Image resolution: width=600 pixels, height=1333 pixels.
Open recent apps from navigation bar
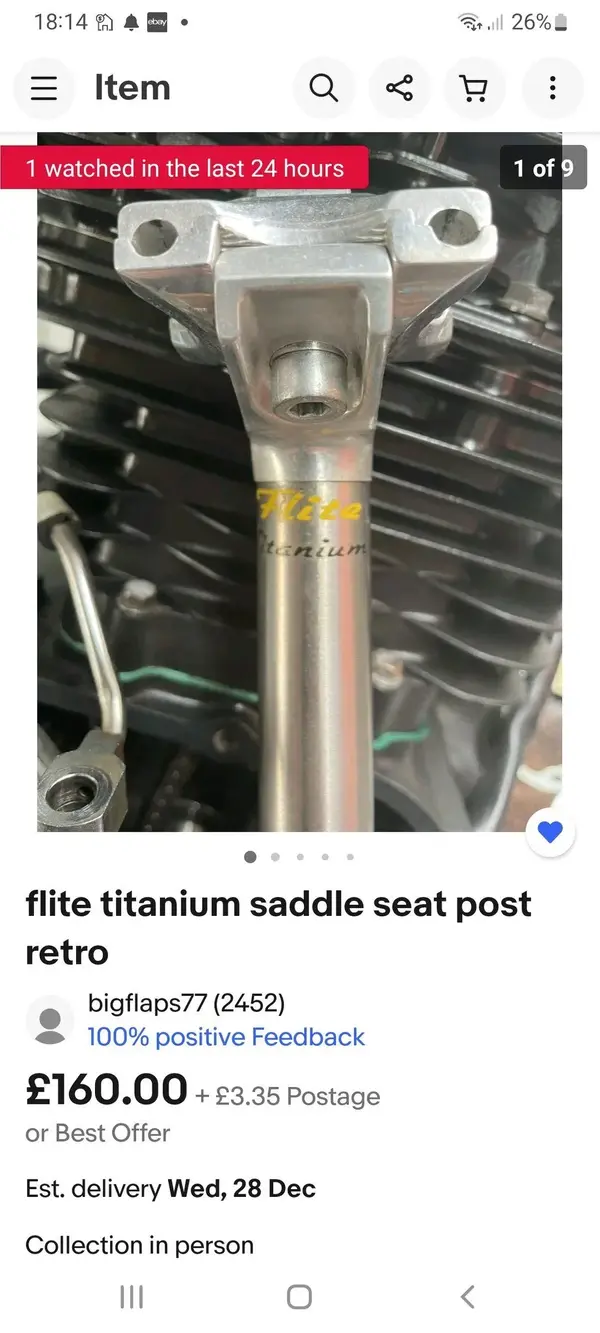(131, 1297)
